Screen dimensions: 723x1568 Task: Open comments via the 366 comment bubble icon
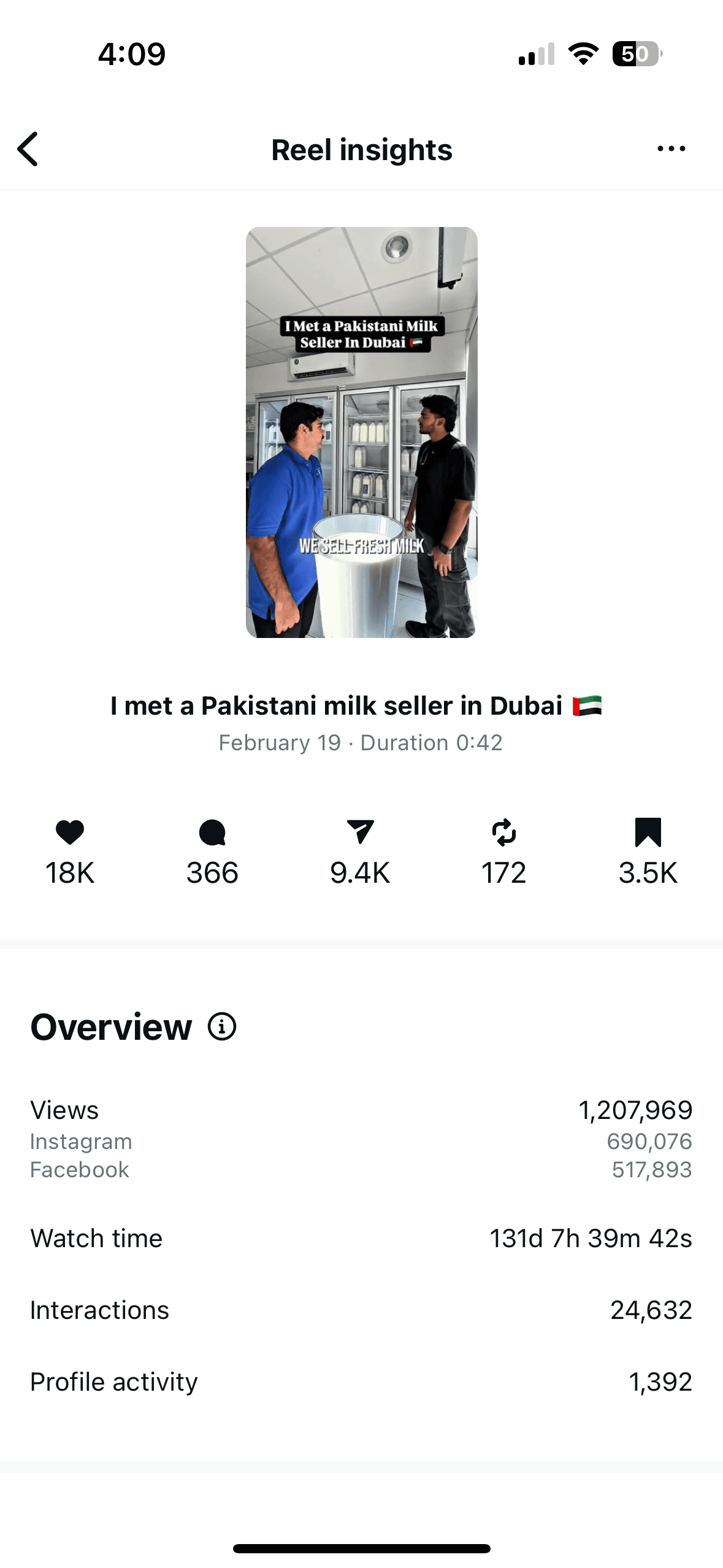(212, 833)
